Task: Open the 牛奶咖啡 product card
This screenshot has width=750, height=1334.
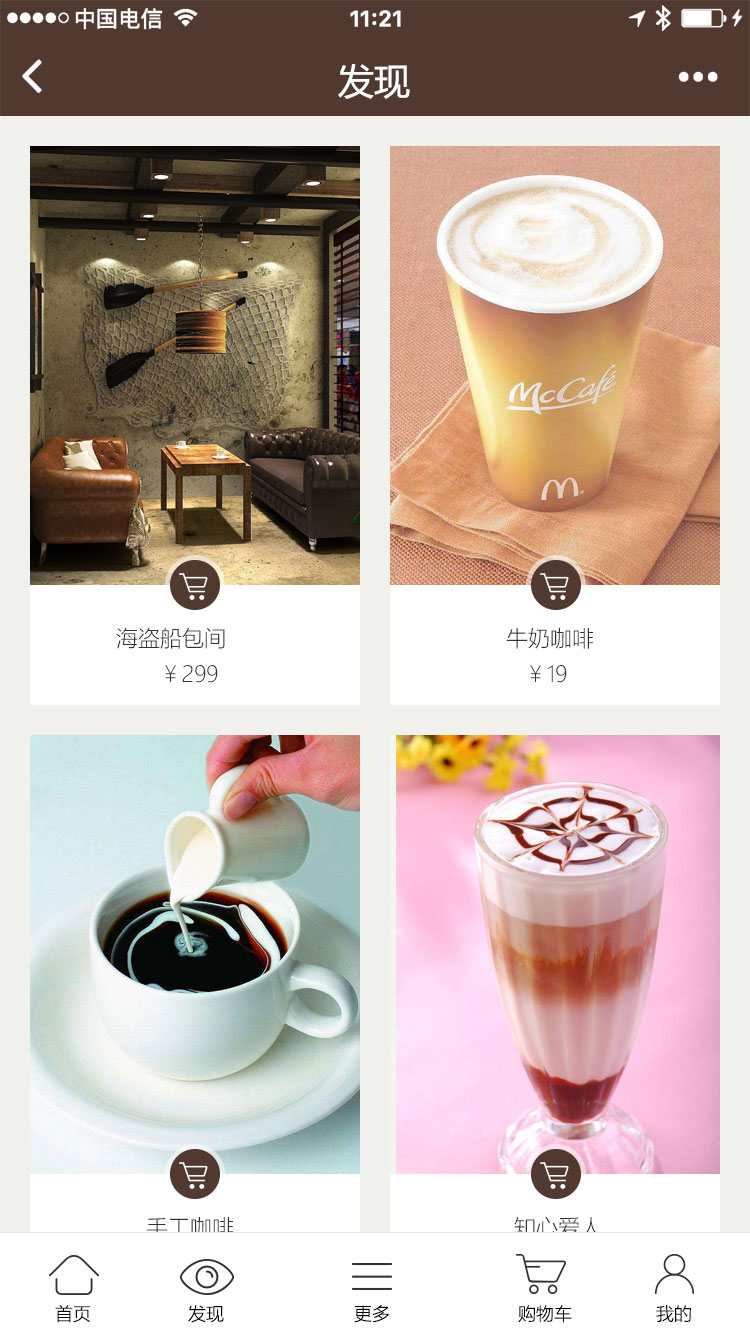Action: 555,365
